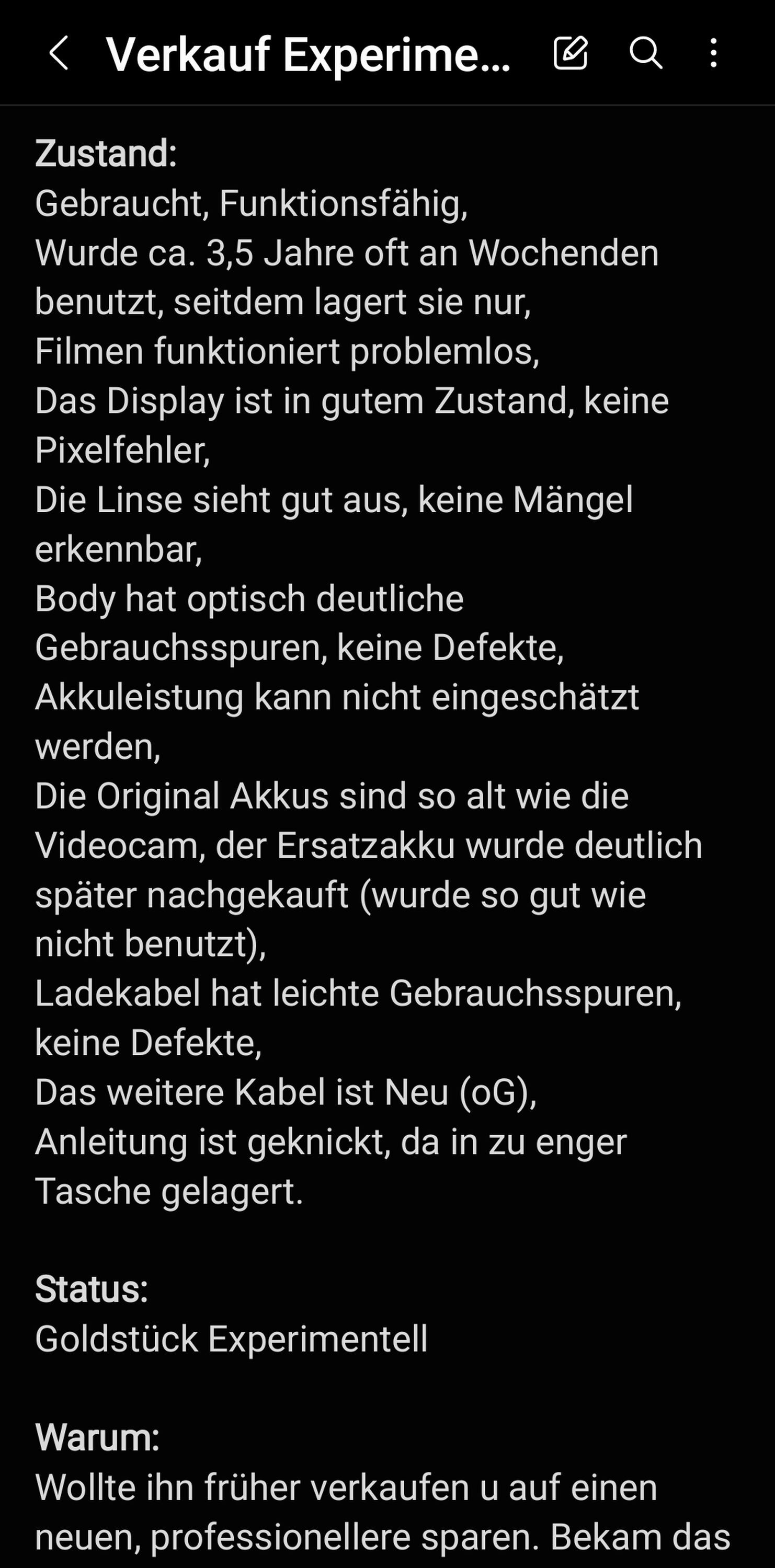This screenshot has width=775, height=1568.
Task: Open the three-dot overflow menu
Action: click(713, 53)
